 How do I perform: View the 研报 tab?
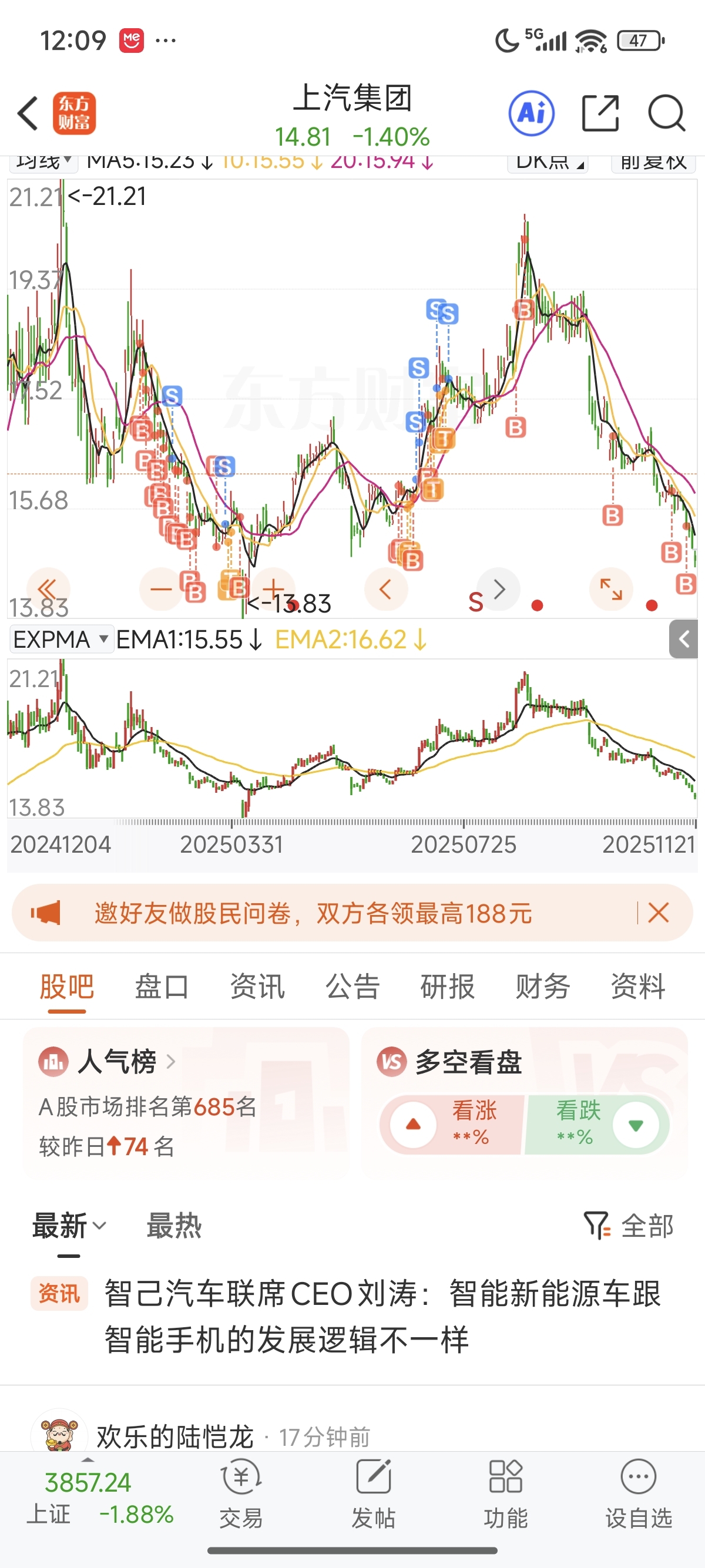[x=448, y=987]
